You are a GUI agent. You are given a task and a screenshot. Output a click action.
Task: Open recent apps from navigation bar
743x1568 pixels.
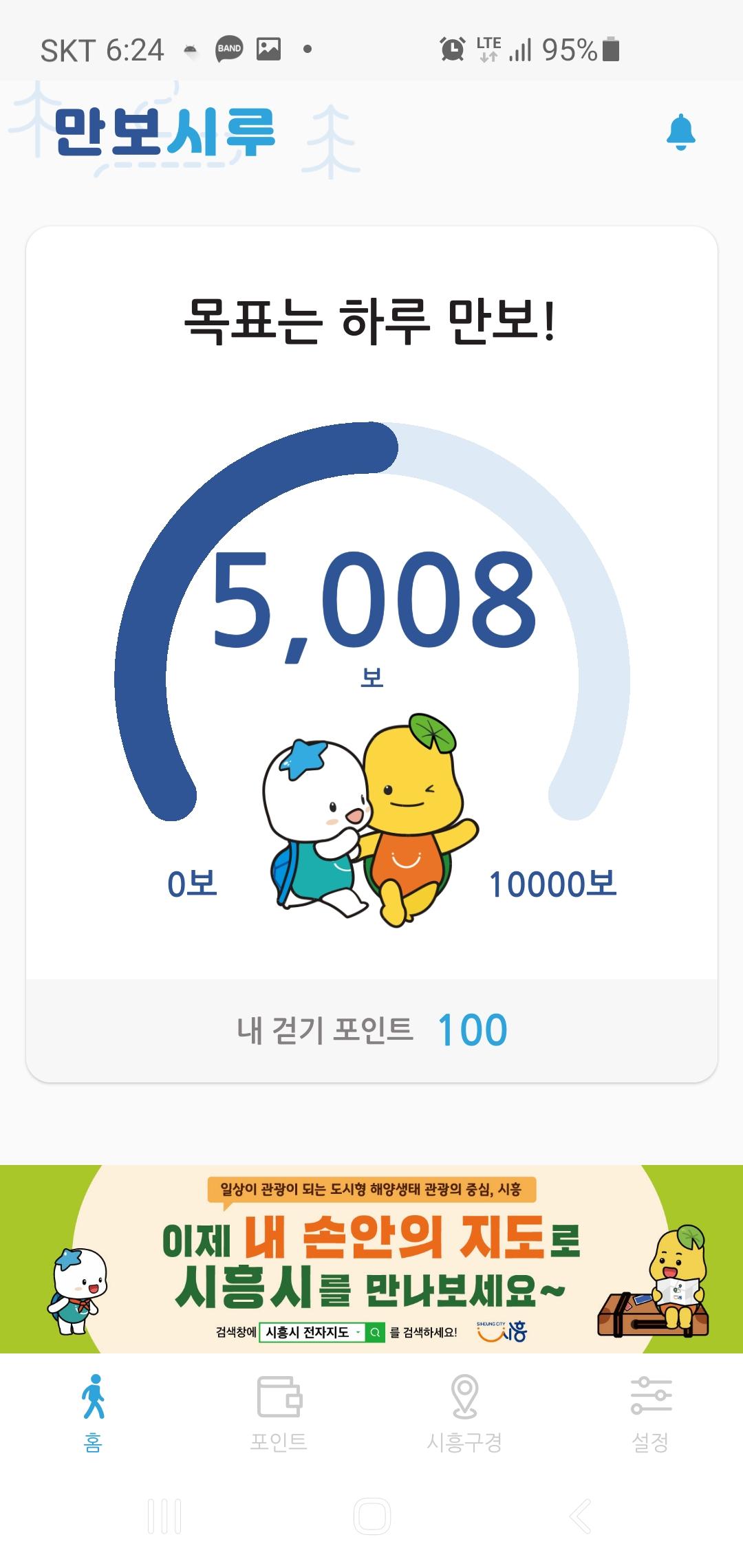pyautogui.click(x=164, y=1516)
